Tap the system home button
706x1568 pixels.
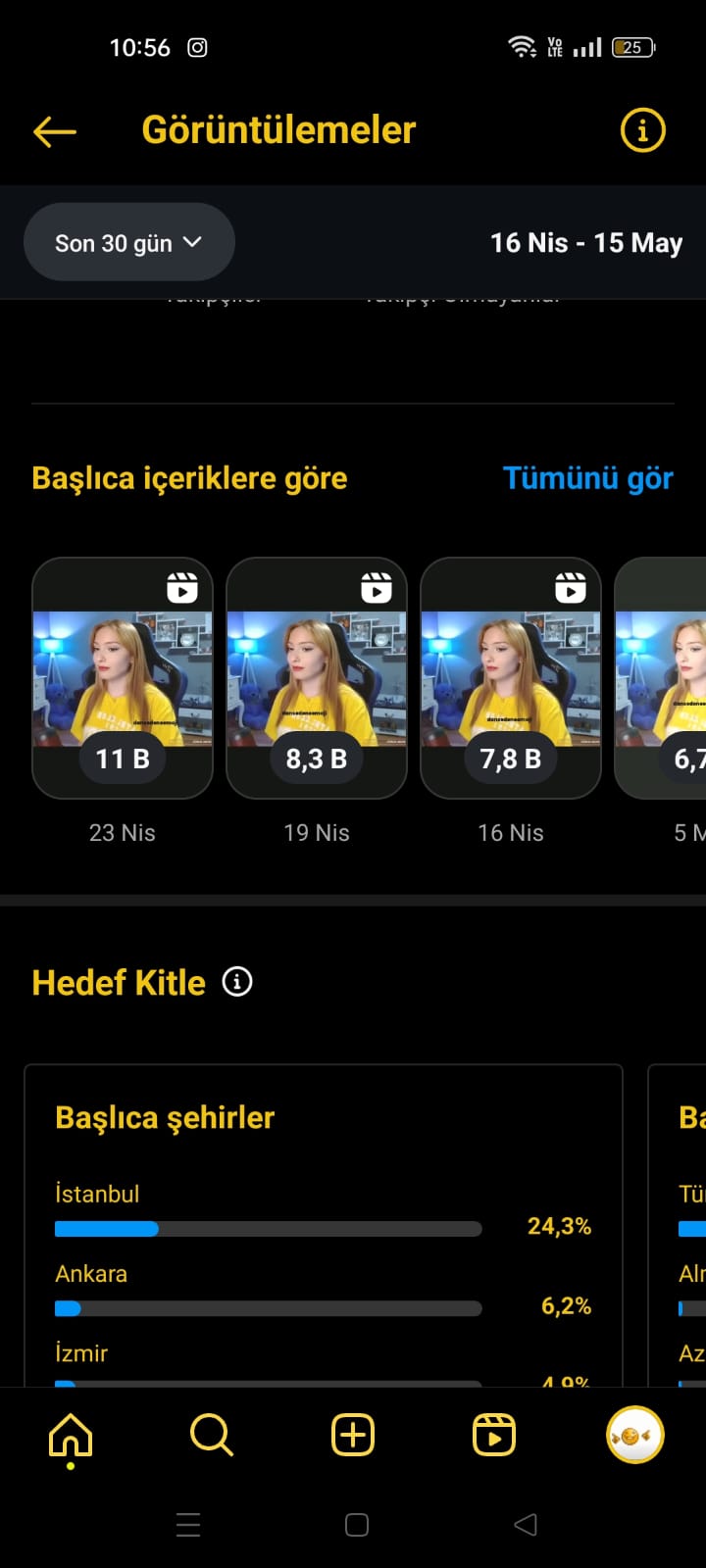click(x=357, y=1525)
